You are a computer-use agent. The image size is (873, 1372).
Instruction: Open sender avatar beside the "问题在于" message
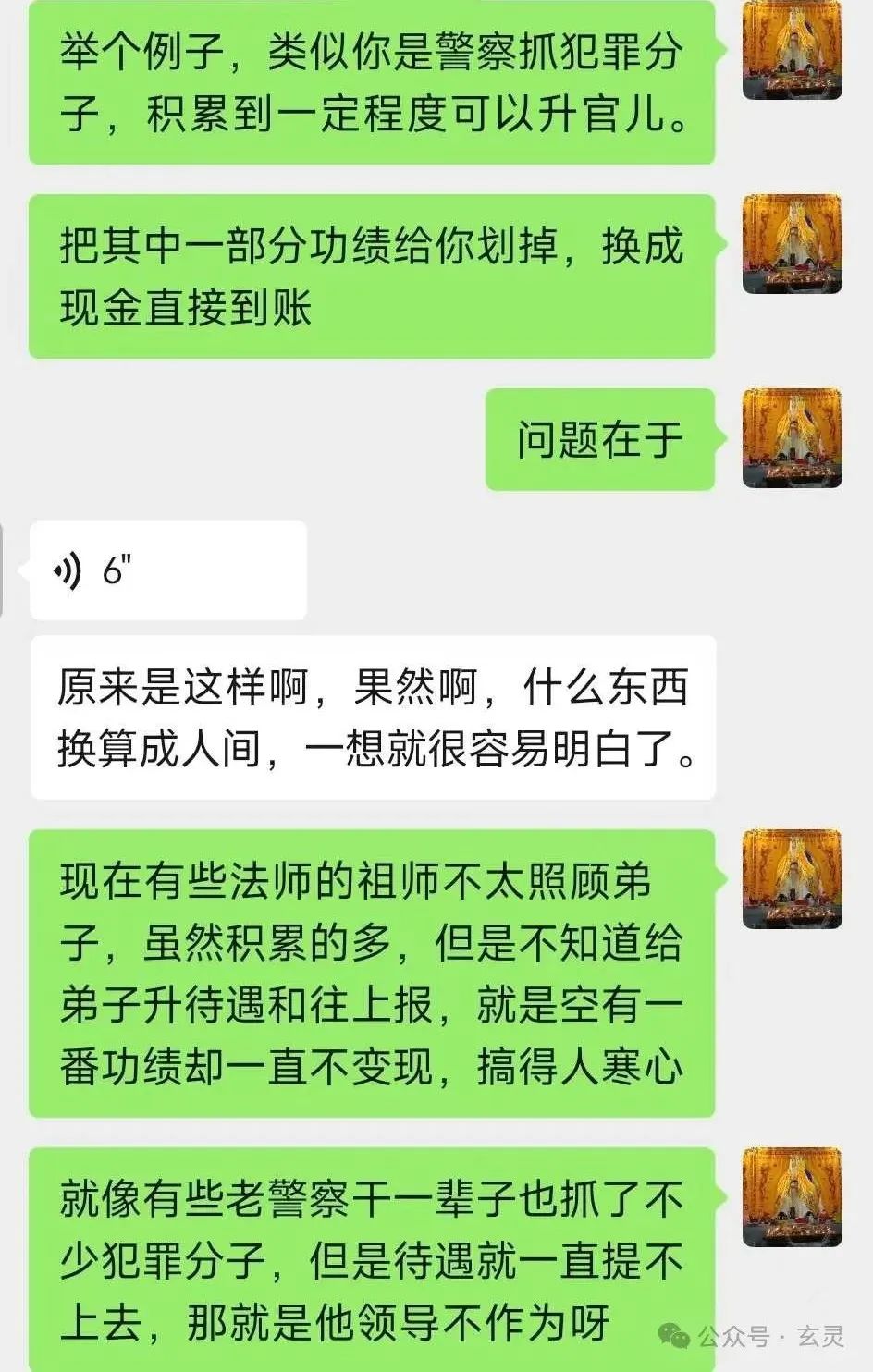tap(792, 438)
